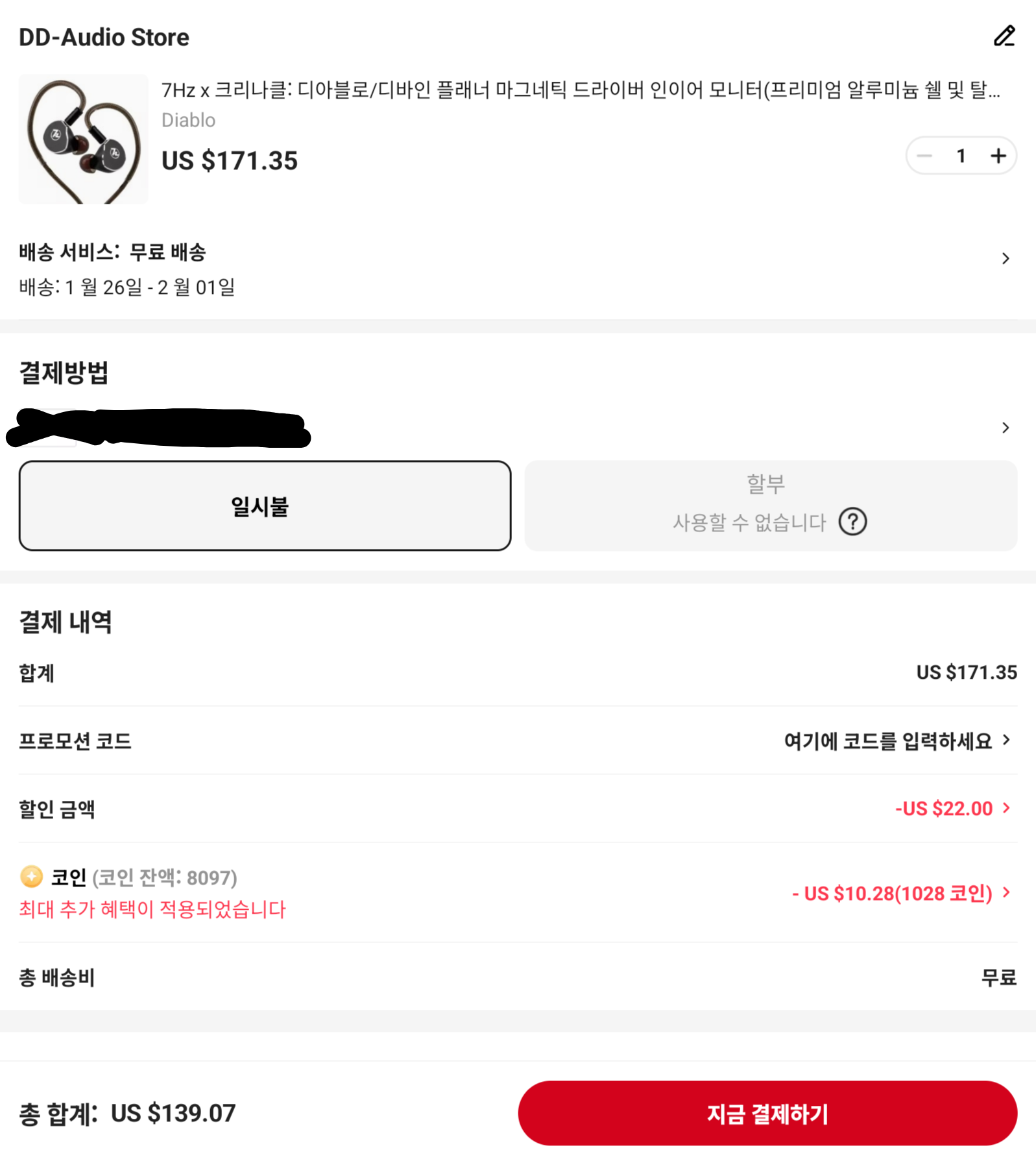
Task: Open the 할인 금액 discount details chevron
Action: [1006, 808]
